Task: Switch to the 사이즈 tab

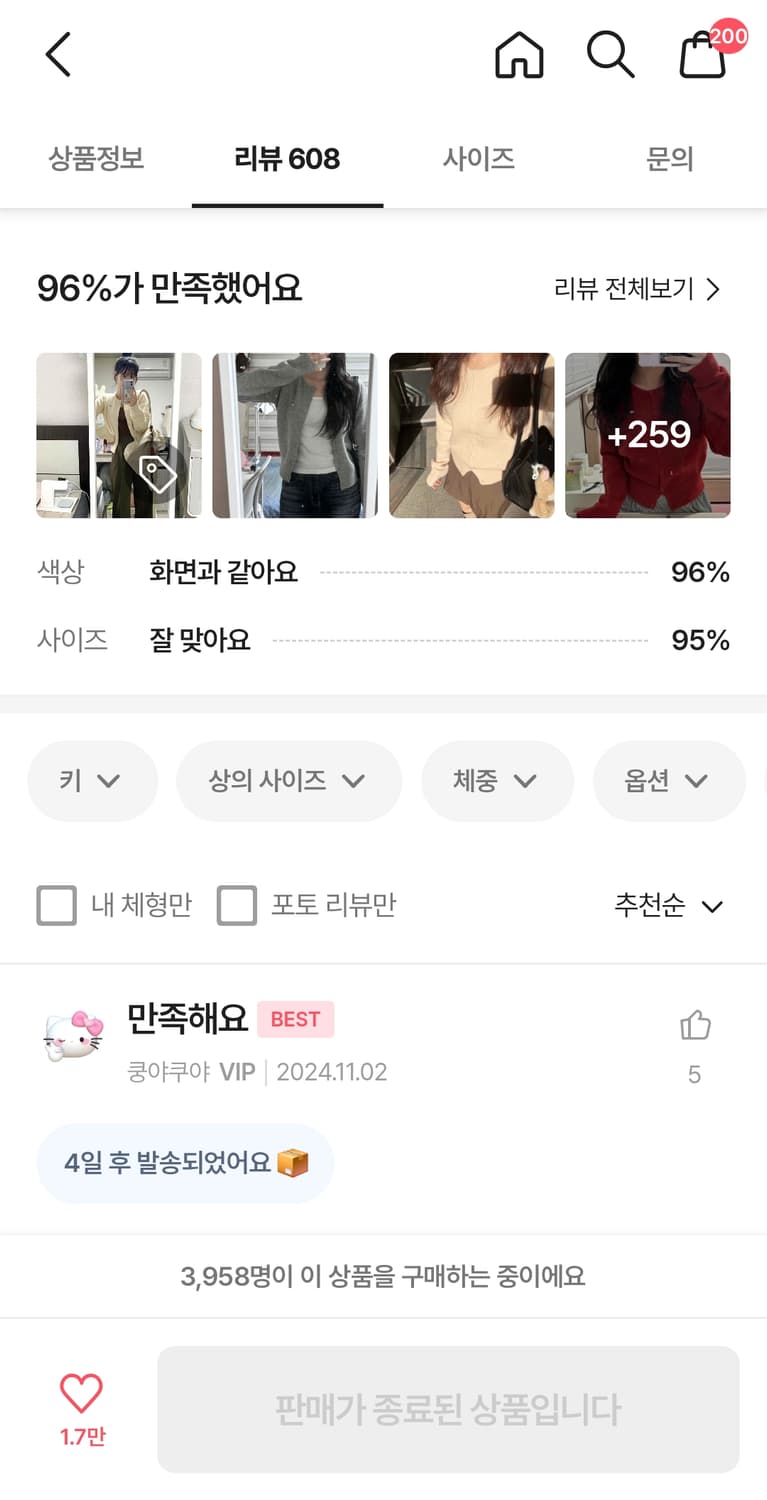Action: pyautogui.click(x=478, y=158)
